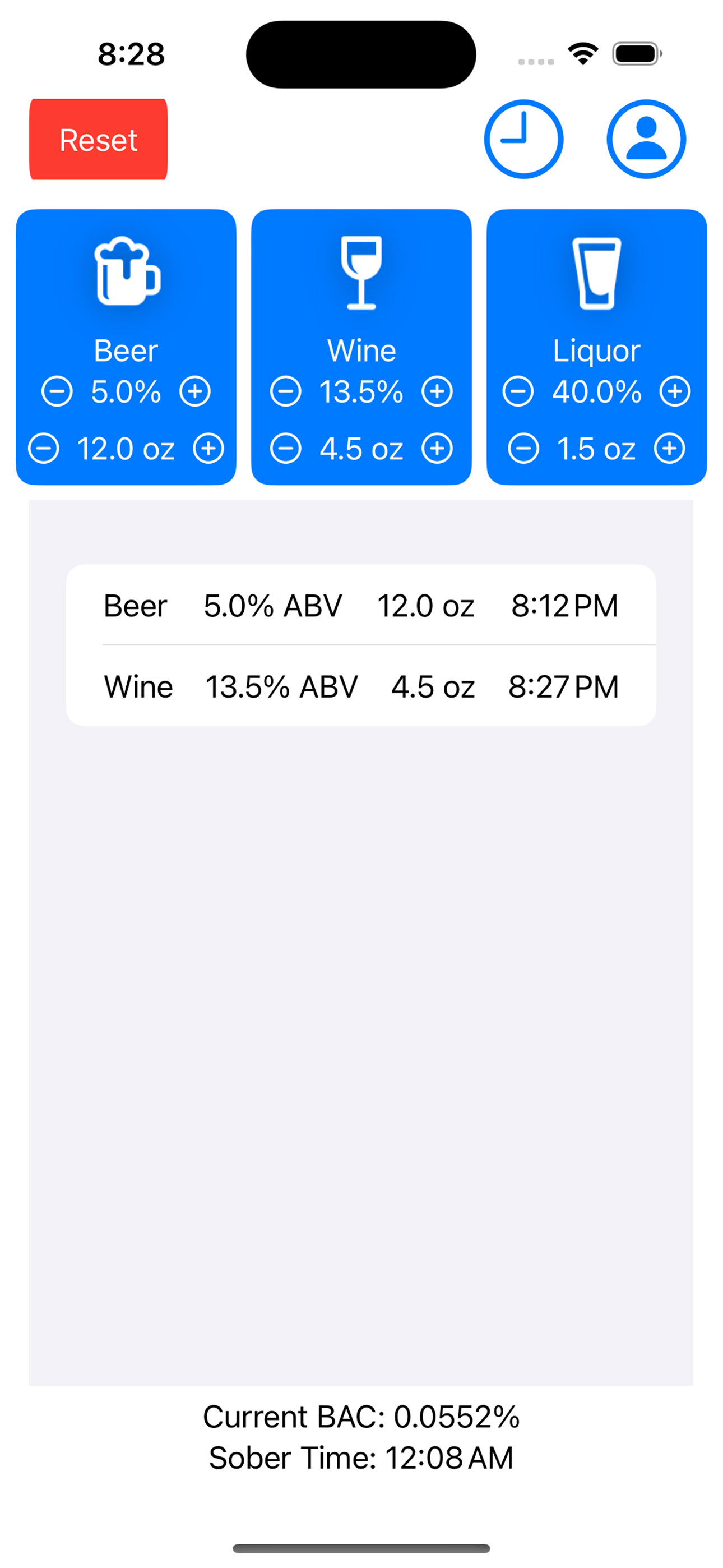Image resolution: width=723 pixels, height=1568 pixels.
Task: Open the user profile icon
Action: (646, 140)
